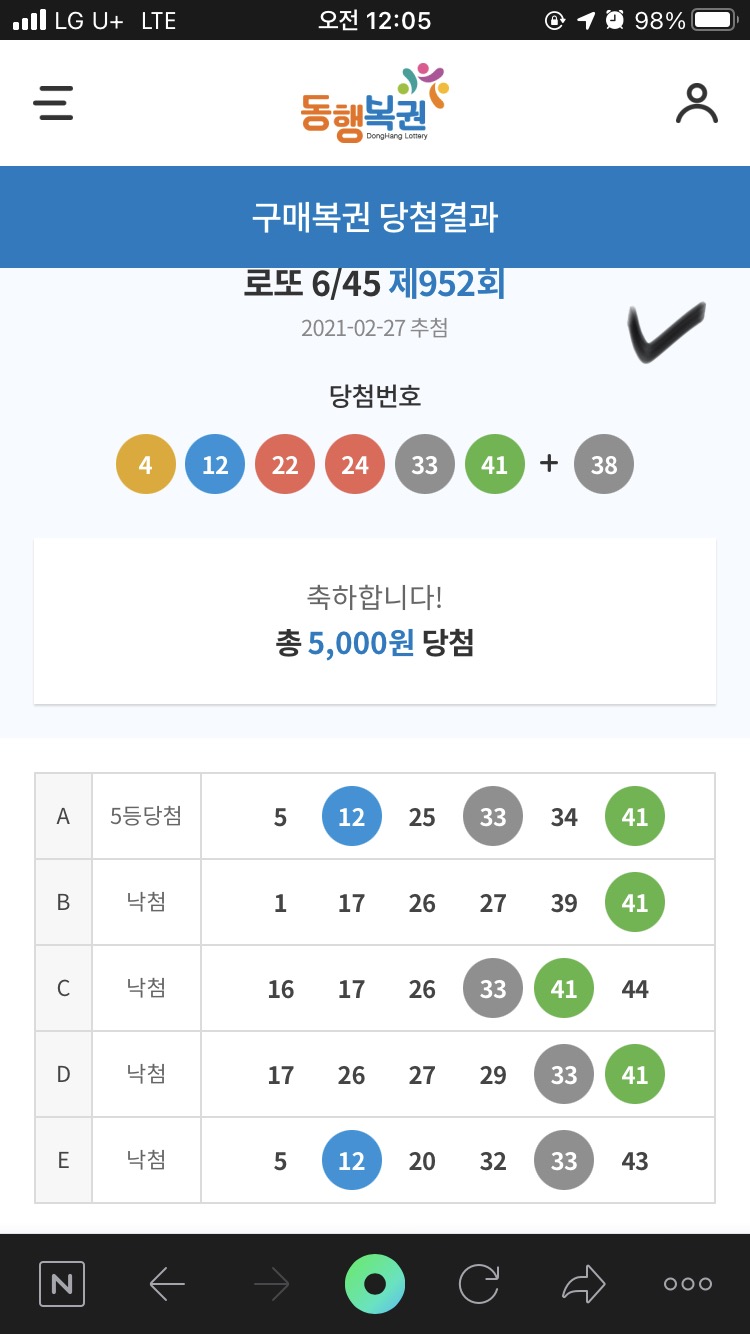Tap the green circle home button
This screenshot has height=1334, width=750.
[375, 1284]
